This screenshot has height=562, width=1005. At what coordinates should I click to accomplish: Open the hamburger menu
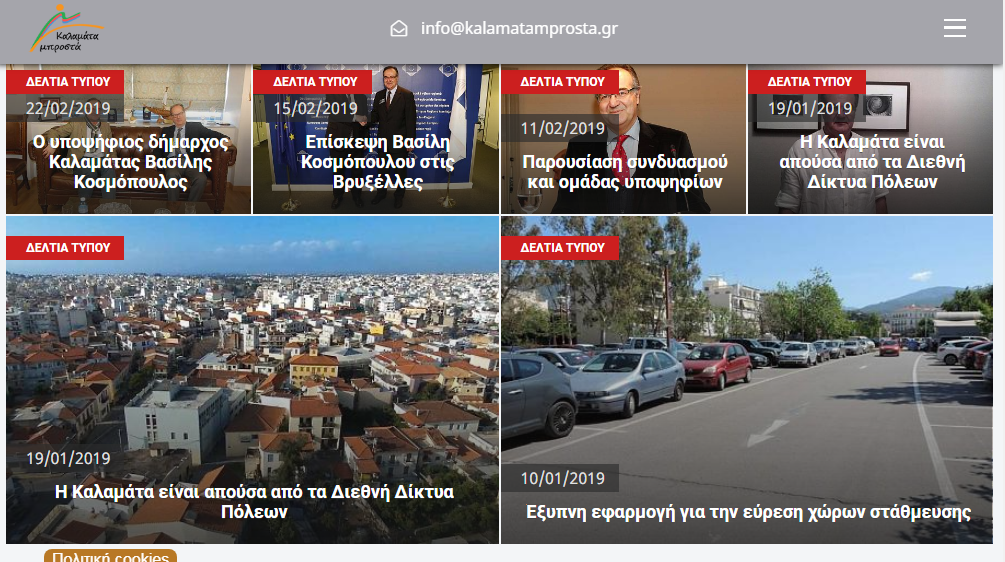954,28
